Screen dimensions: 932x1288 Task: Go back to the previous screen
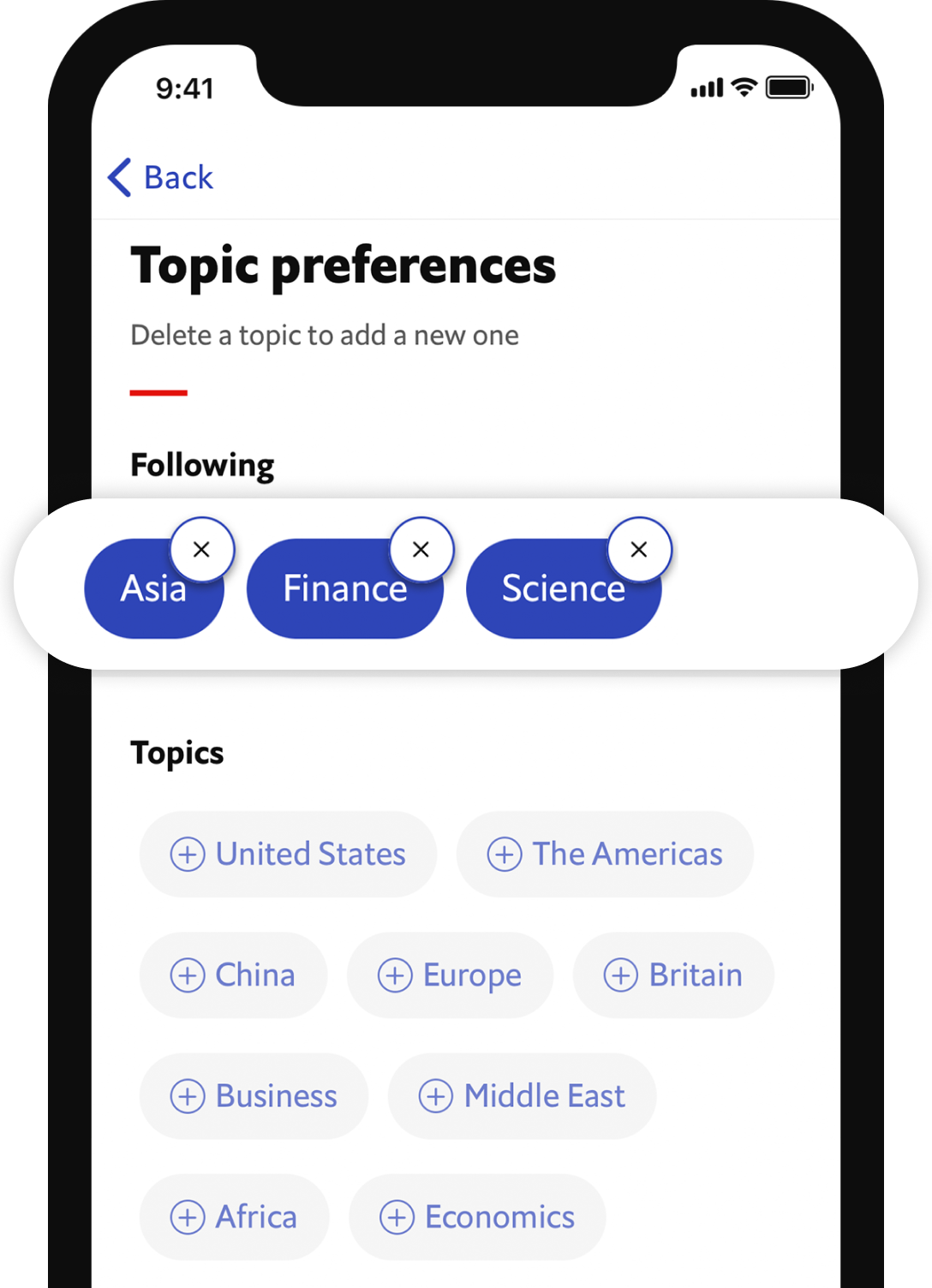[161, 177]
